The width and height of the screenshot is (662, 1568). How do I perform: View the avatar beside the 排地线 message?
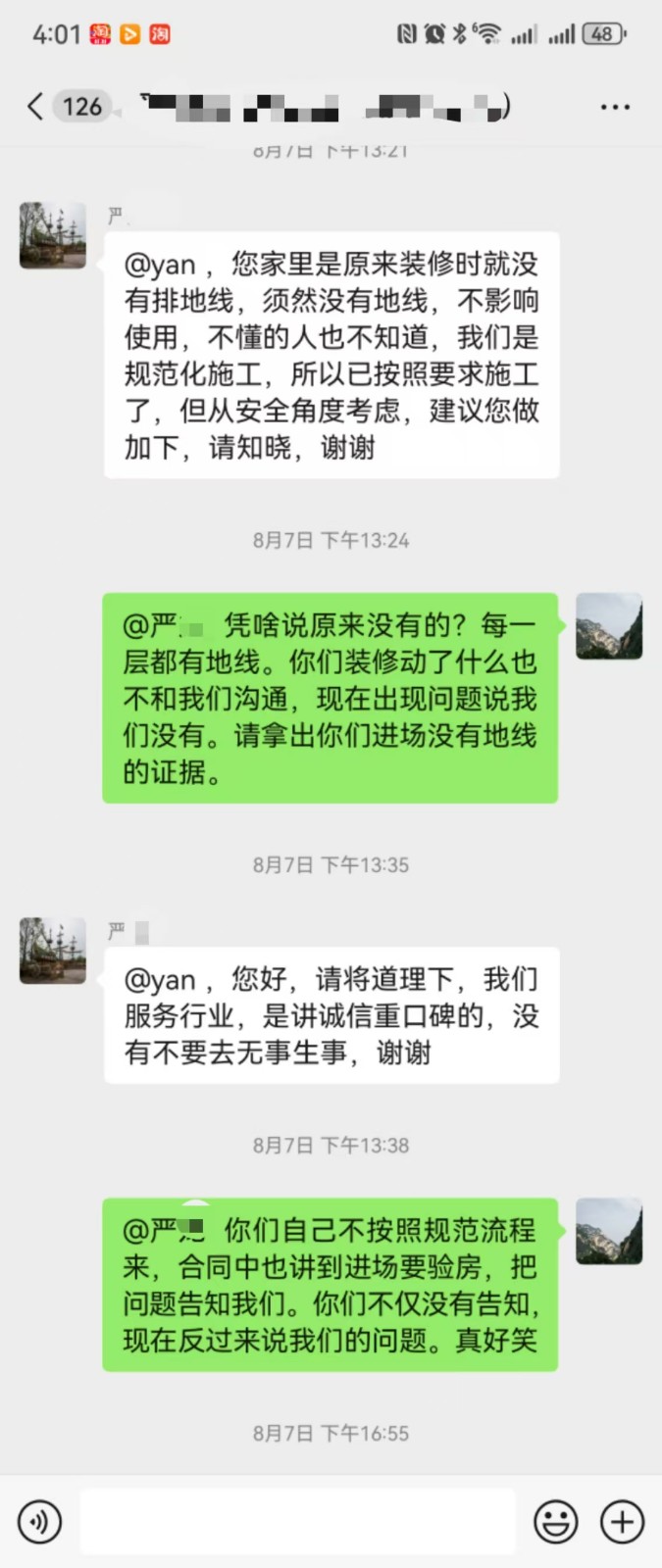pyautogui.click(x=53, y=235)
